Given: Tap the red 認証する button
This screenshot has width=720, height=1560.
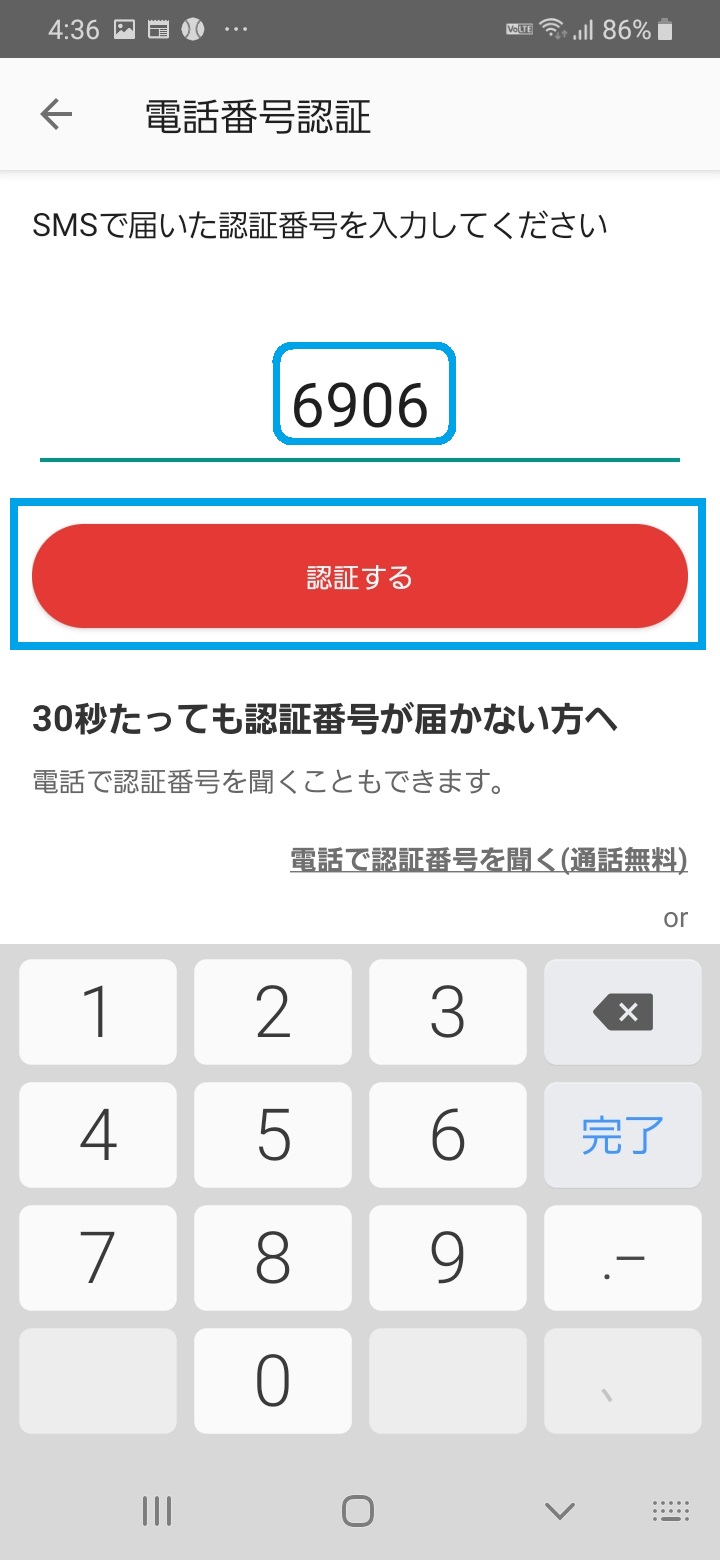Looking at the screenshot, I should point(360,577).
